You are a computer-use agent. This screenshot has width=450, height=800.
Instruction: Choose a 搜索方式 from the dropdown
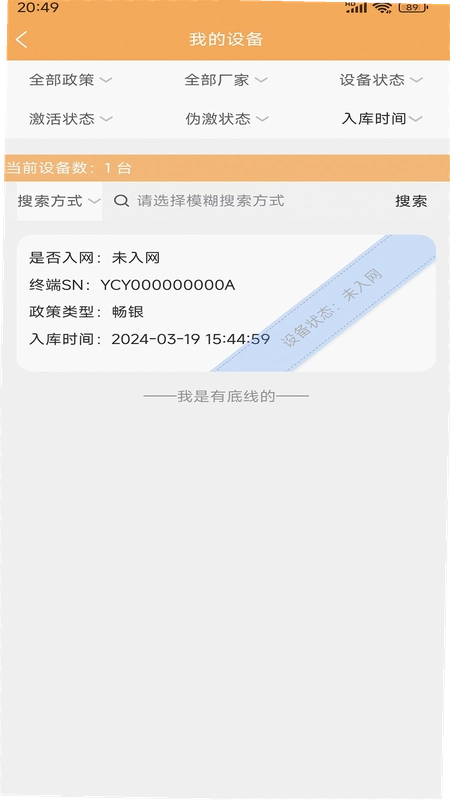tap(59, 201)
